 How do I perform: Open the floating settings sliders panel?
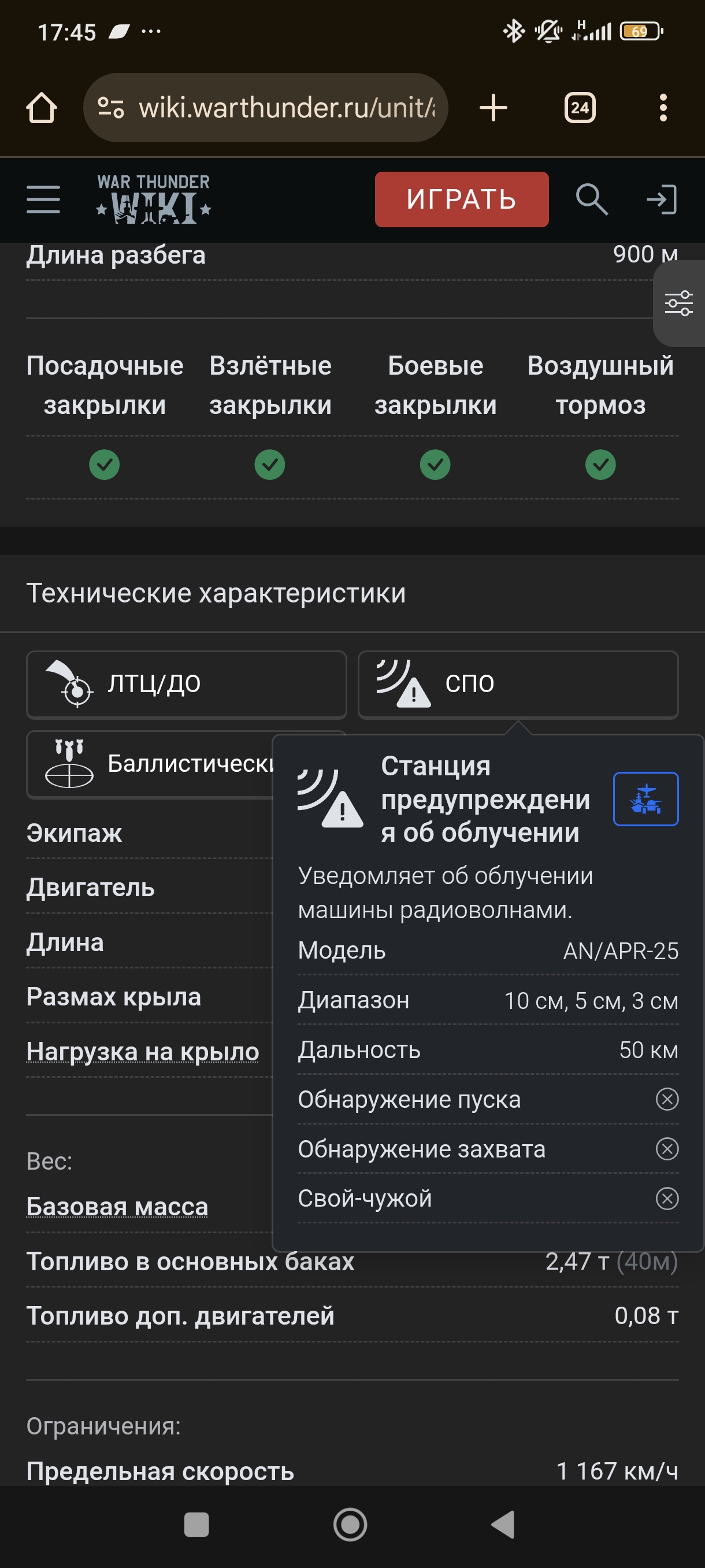tap(679, 303)
